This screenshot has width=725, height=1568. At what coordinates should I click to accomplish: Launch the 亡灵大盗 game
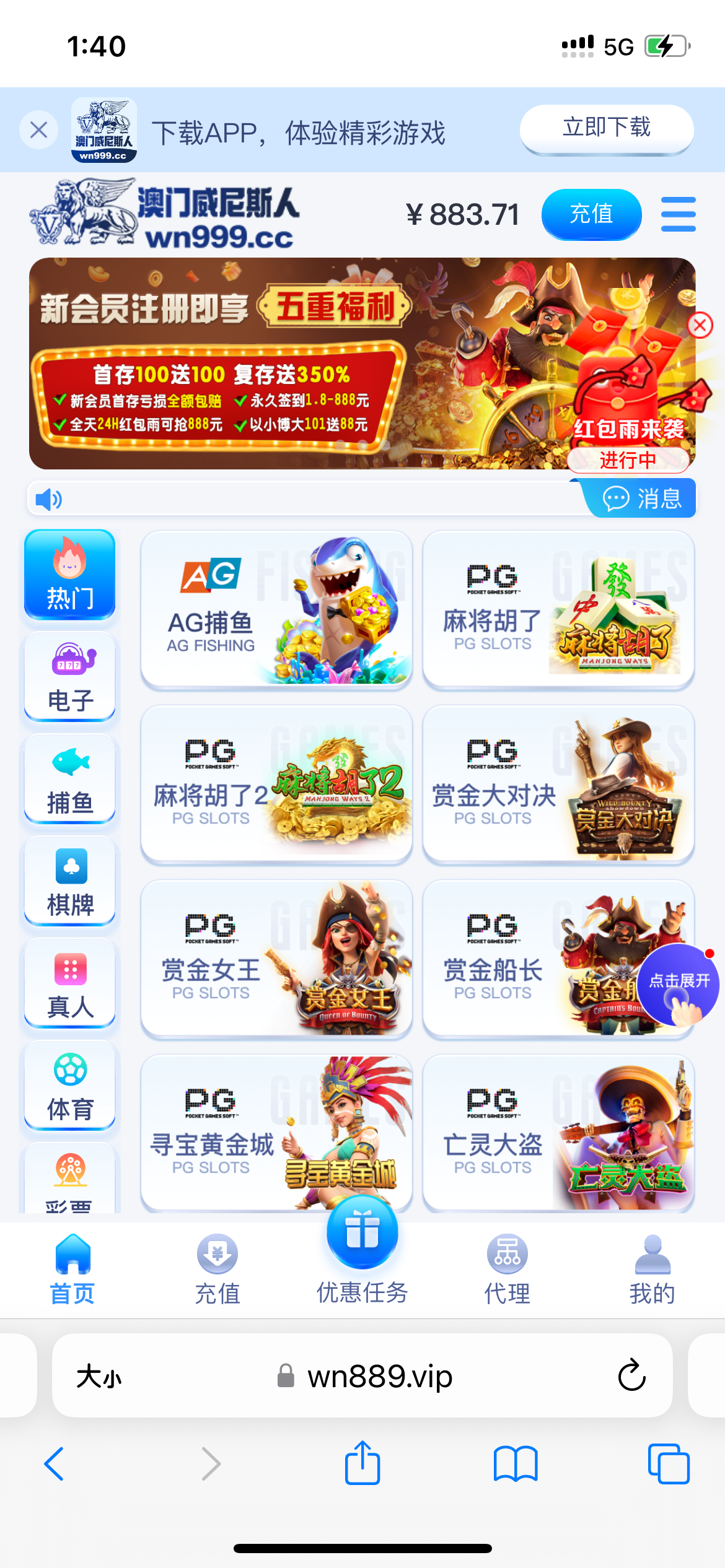558,1133
